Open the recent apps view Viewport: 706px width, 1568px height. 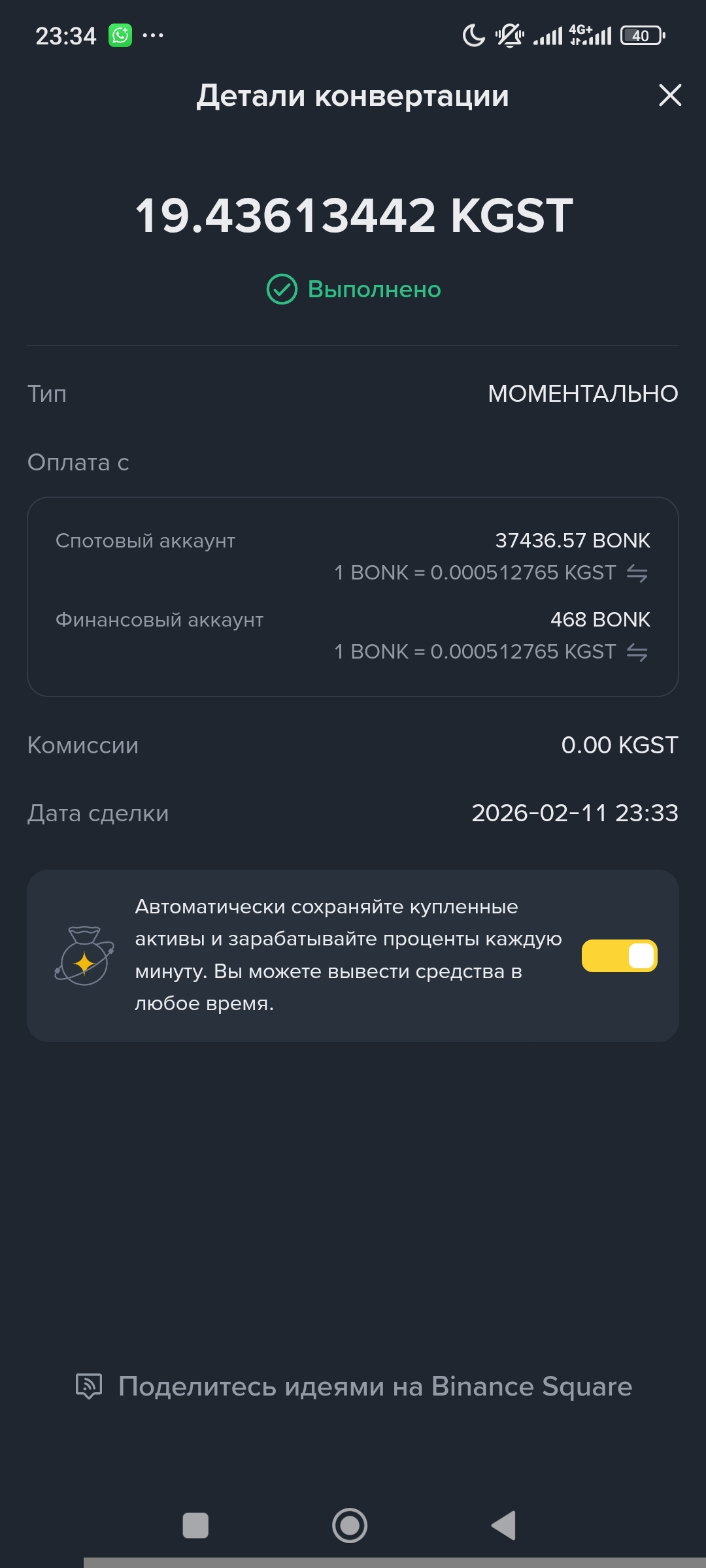[195, 1526]
